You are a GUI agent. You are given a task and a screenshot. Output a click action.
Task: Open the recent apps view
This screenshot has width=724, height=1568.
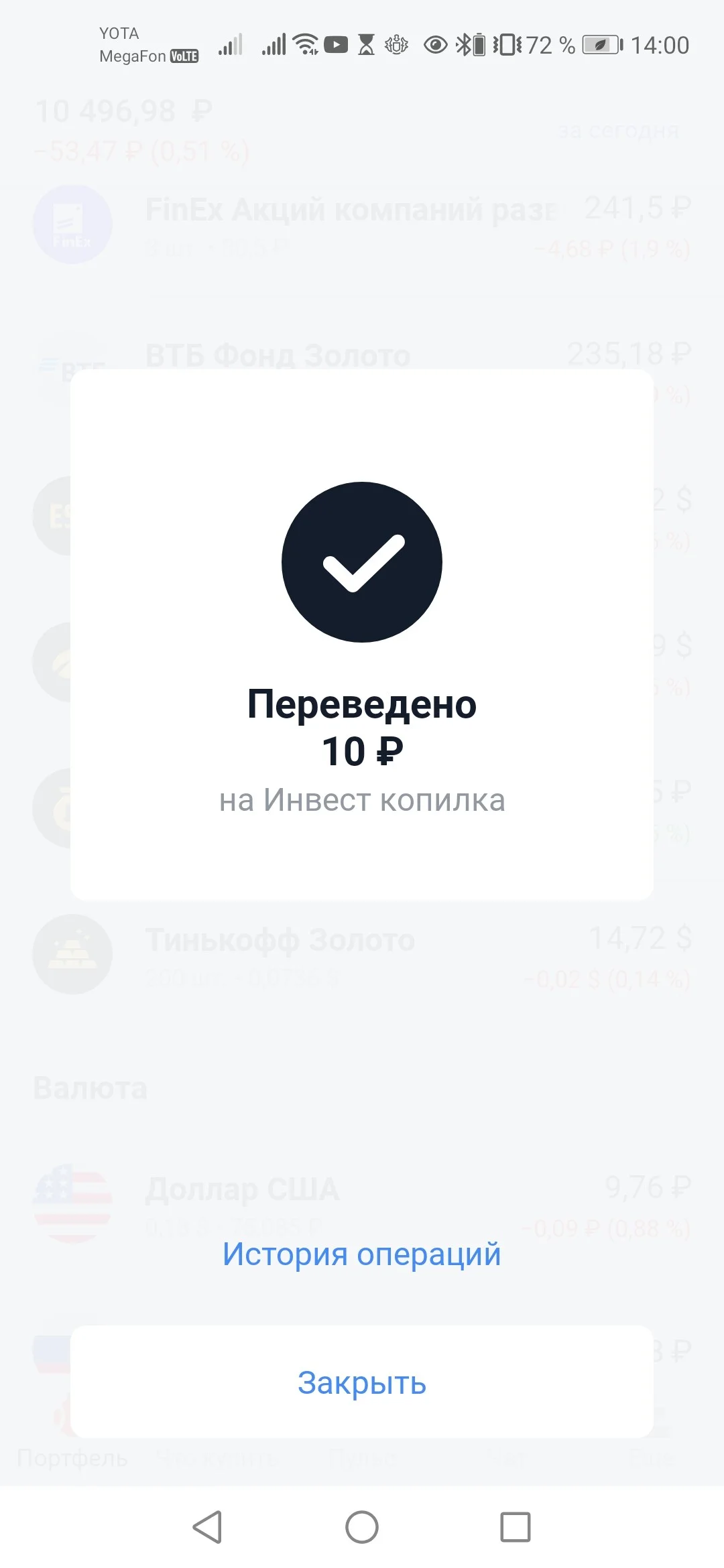click(516, 1527)
